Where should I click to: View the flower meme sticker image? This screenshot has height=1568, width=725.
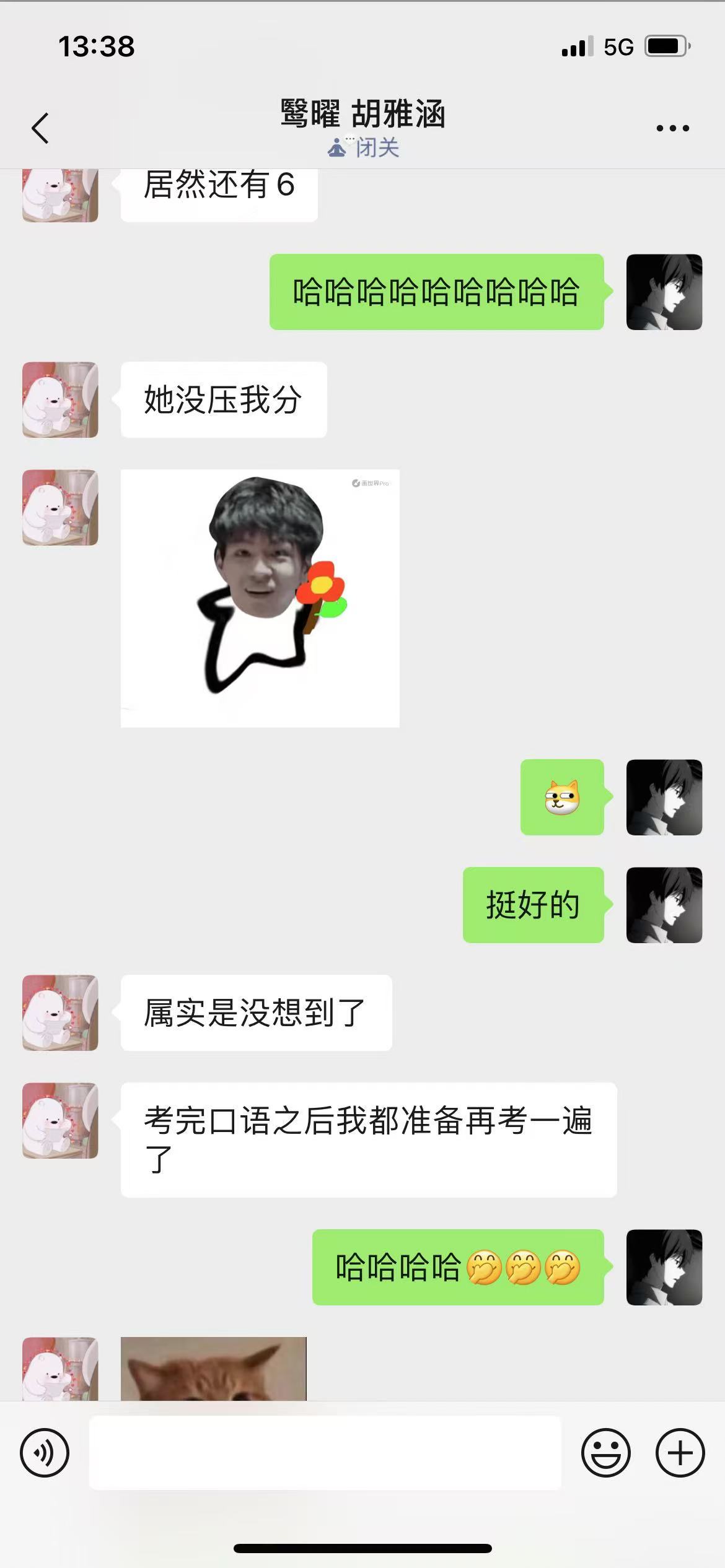coord(260,598)
